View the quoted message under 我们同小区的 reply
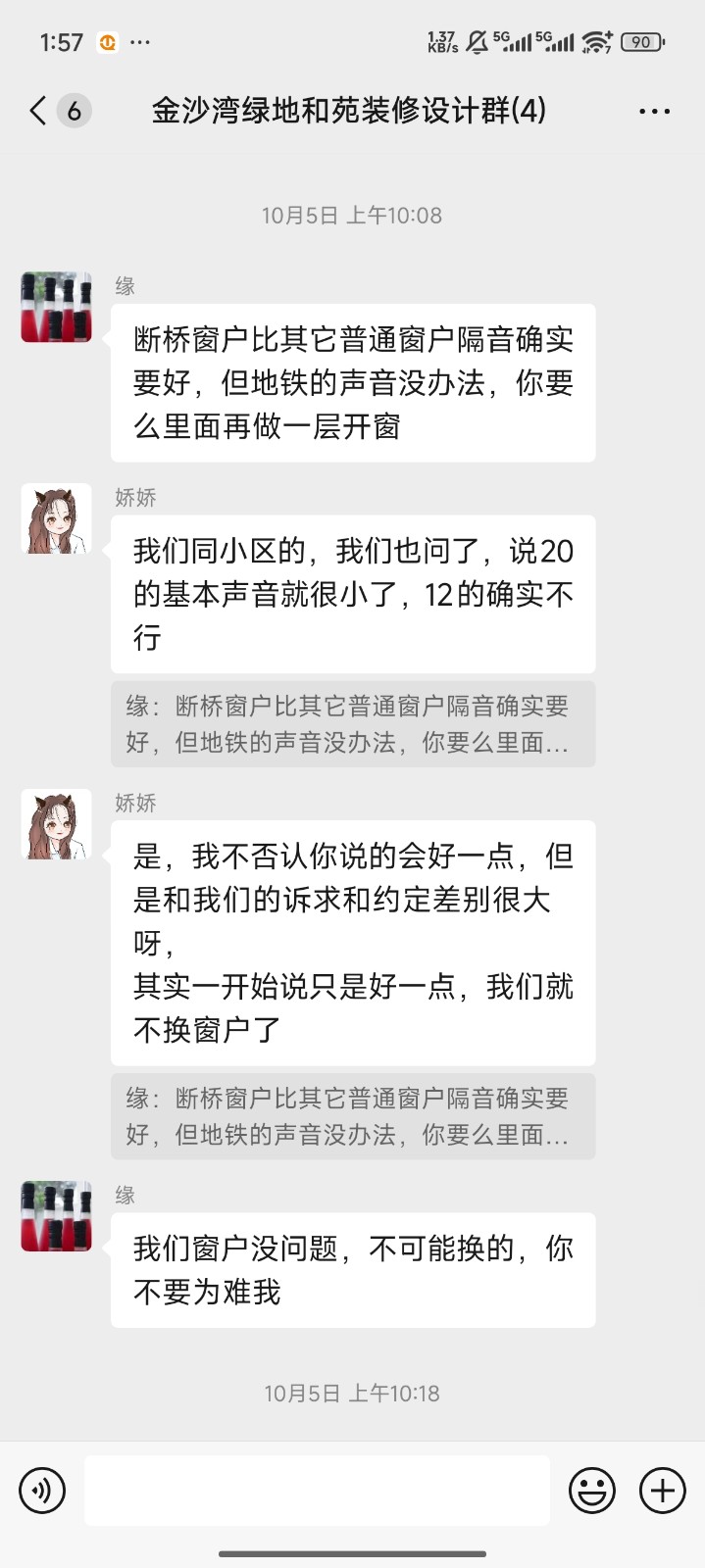Screen dimensions: 705x1568 (353, 724)
